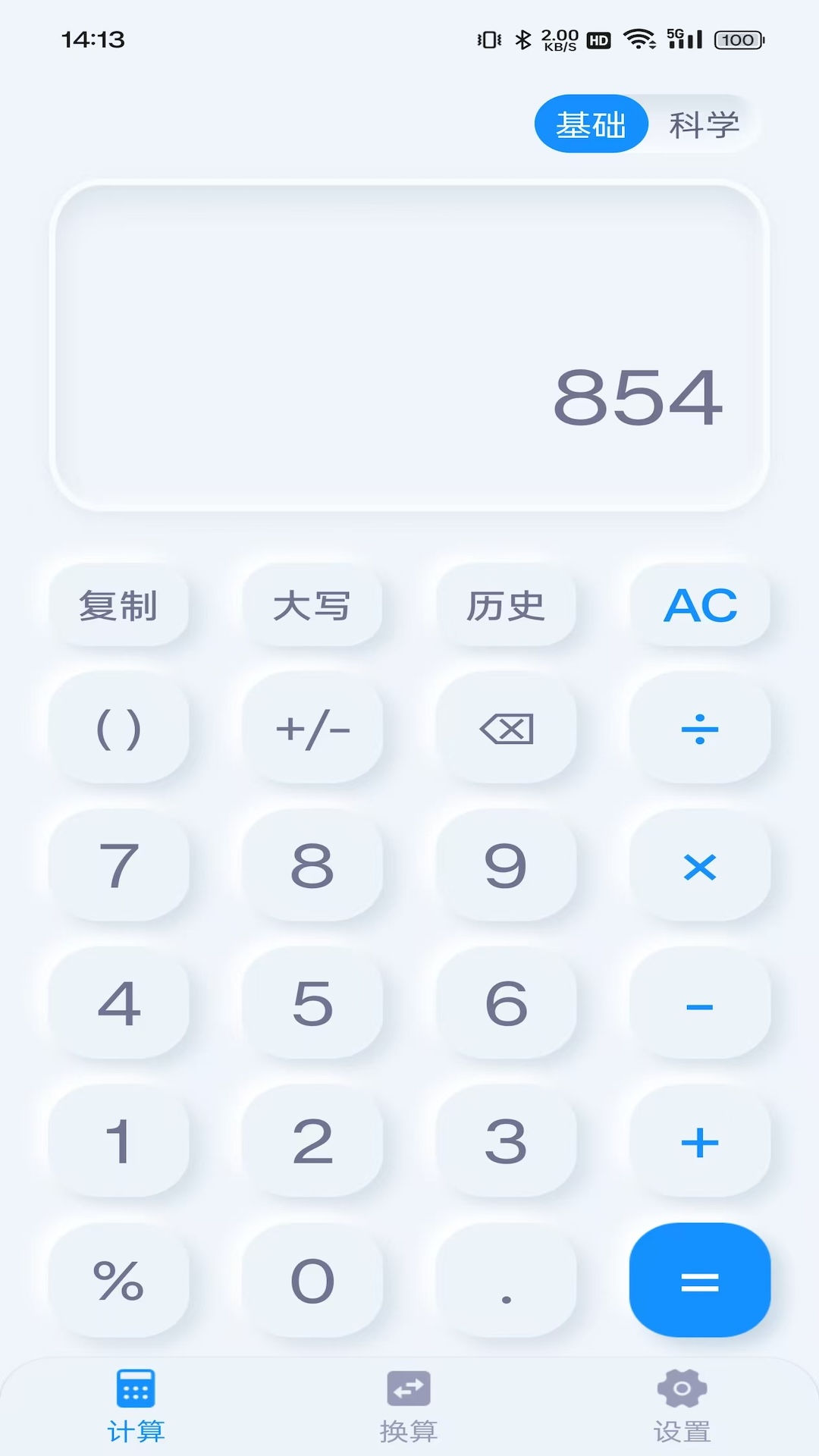This screenshot has width=819, height=1456.
Task: Tap the division ÷ key
Action: coord(700,730)
